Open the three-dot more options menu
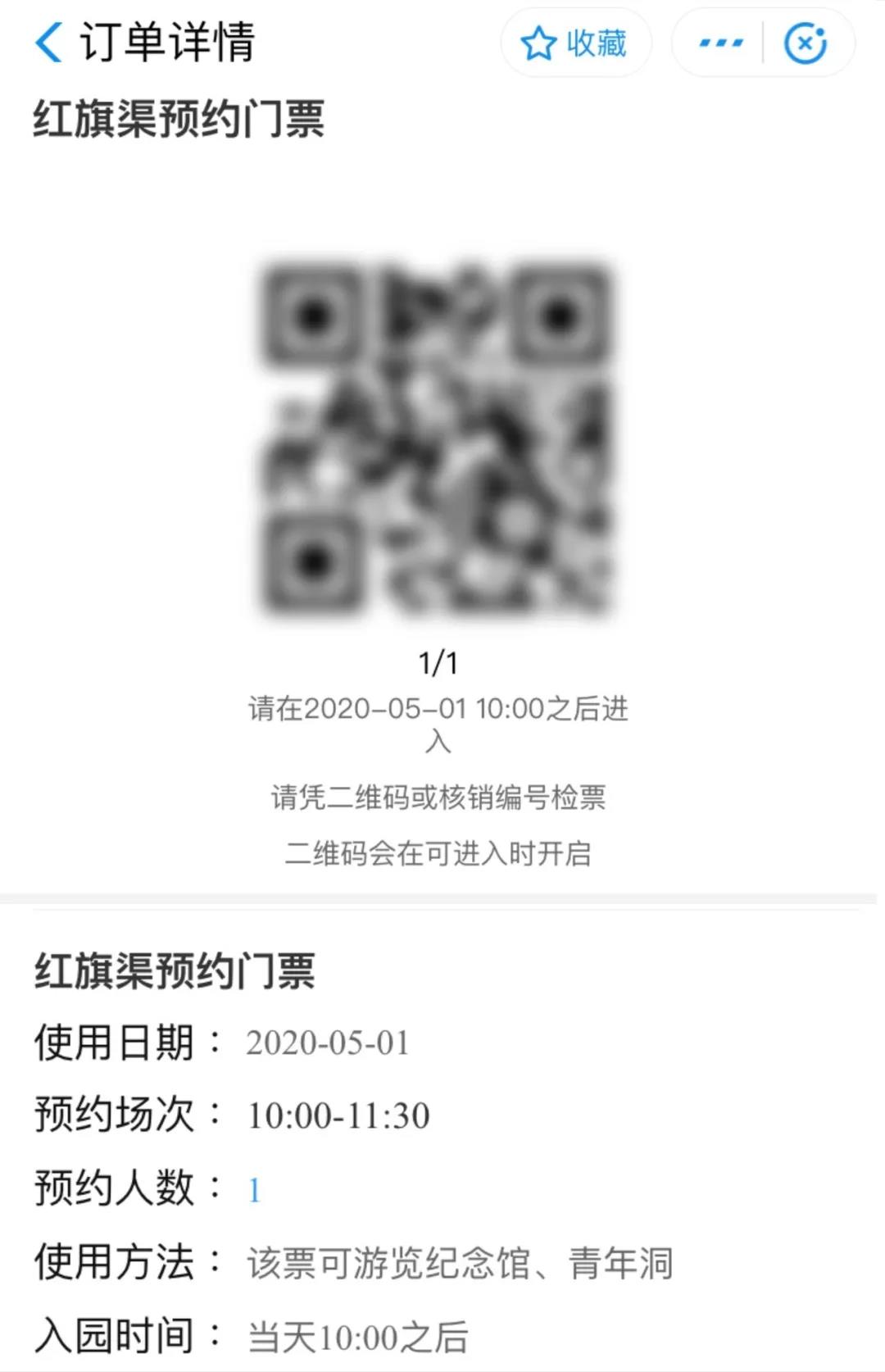 (x=720, y=43)
